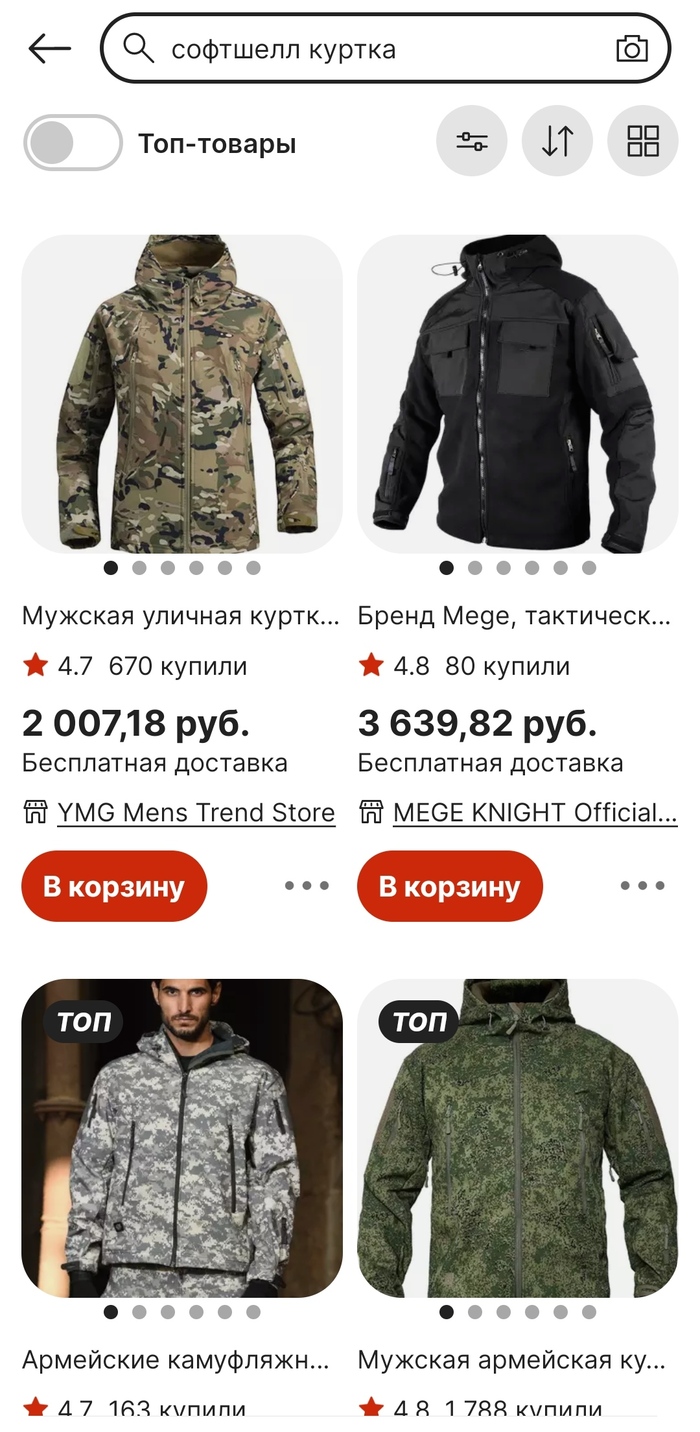This screenshot has height=1432, width=700.
Task: Open the grey 'Армейские камуфляжные' jacket product
Action: tap(182, 1138)
